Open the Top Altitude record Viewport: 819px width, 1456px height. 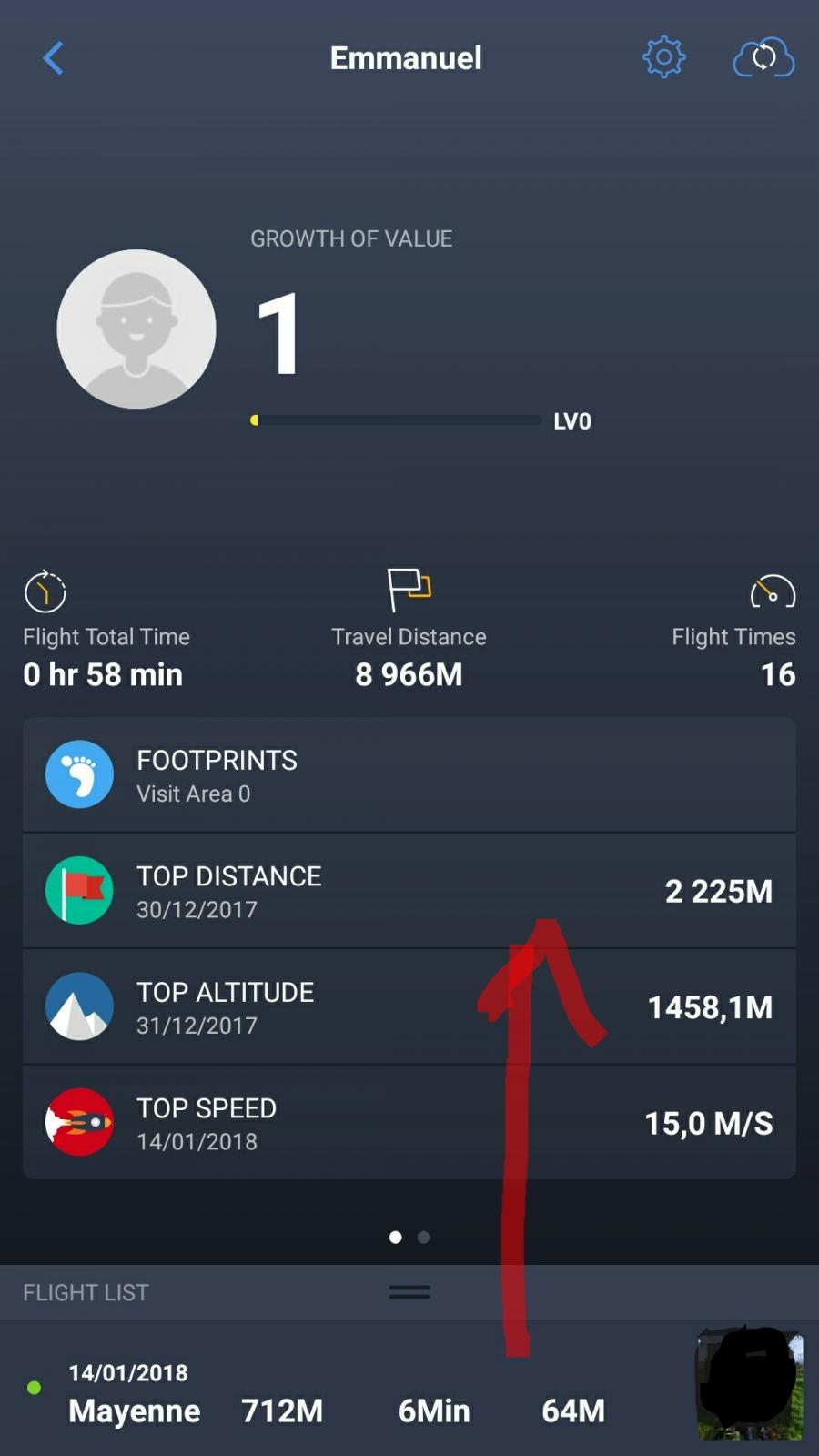(x=409, y=1007)
